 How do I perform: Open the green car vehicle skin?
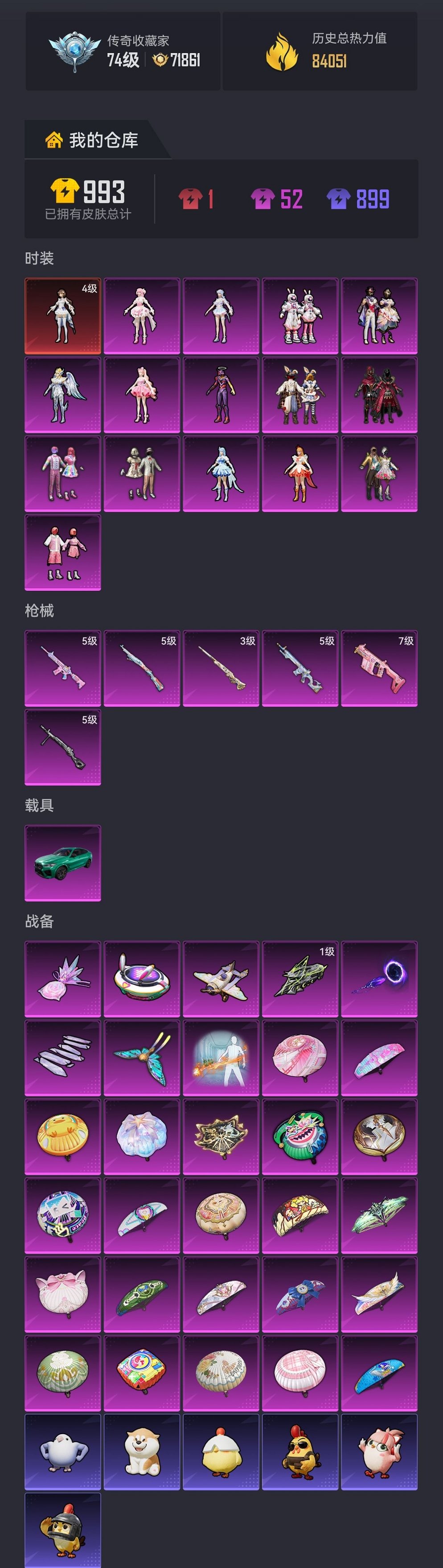coord(63,863)
